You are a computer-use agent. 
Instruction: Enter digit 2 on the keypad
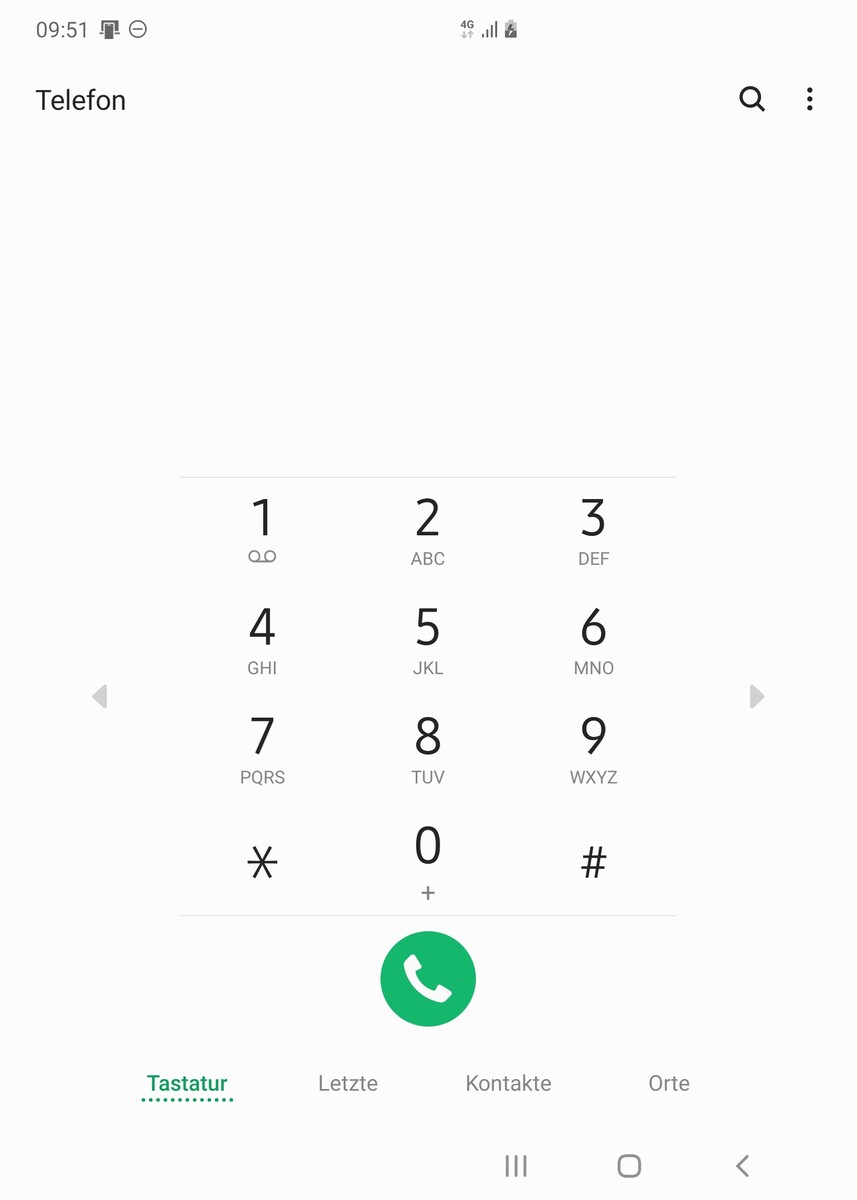(428, 532)
